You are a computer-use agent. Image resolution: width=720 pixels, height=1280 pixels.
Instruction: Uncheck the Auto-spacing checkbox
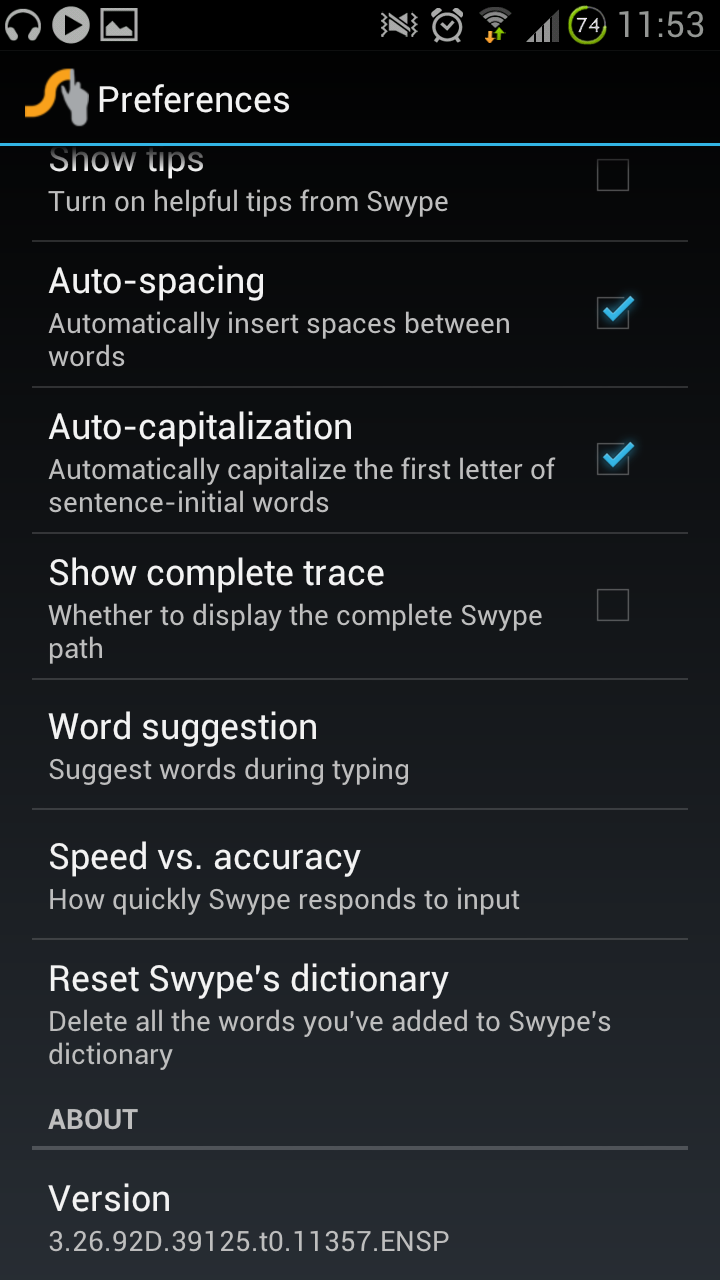click(612, 313)
